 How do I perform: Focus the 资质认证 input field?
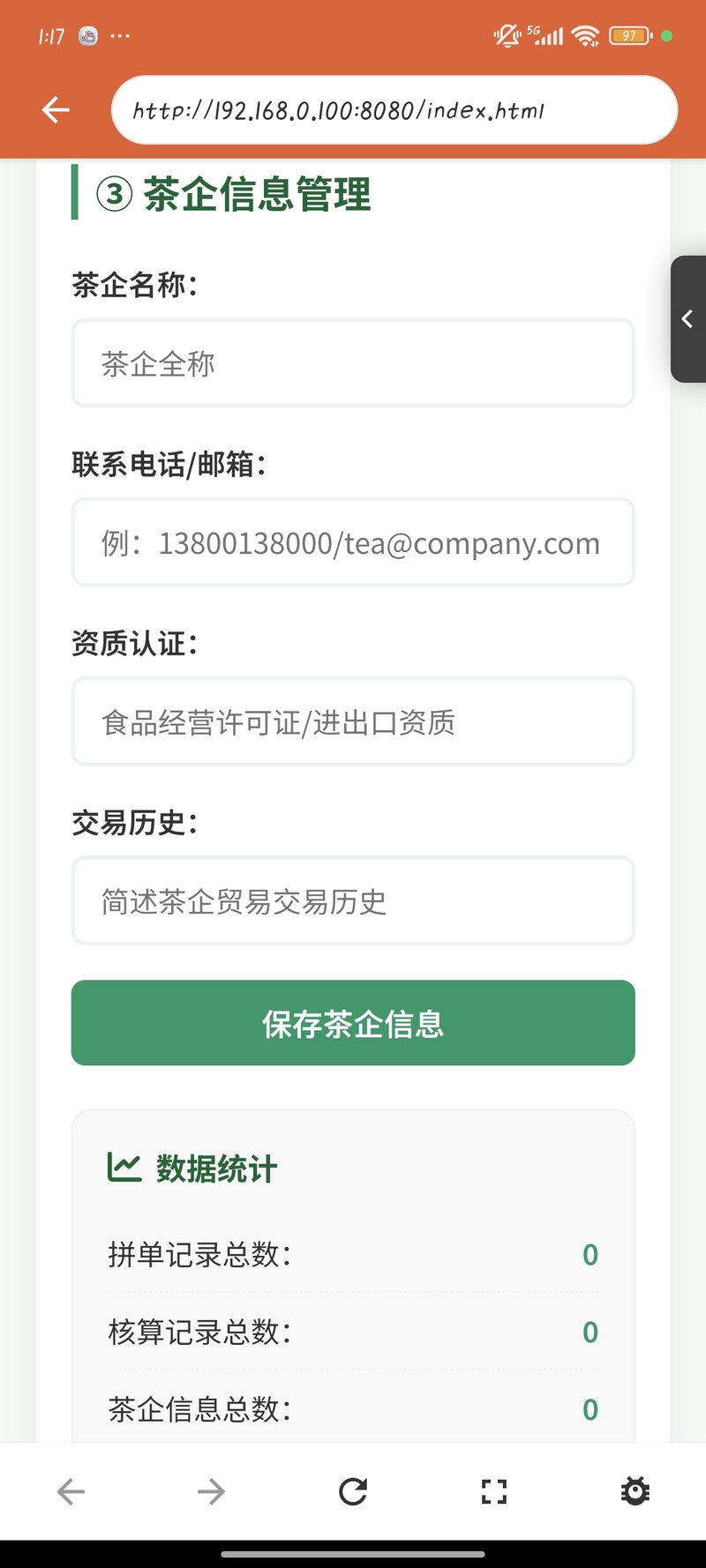pos(353,721)
